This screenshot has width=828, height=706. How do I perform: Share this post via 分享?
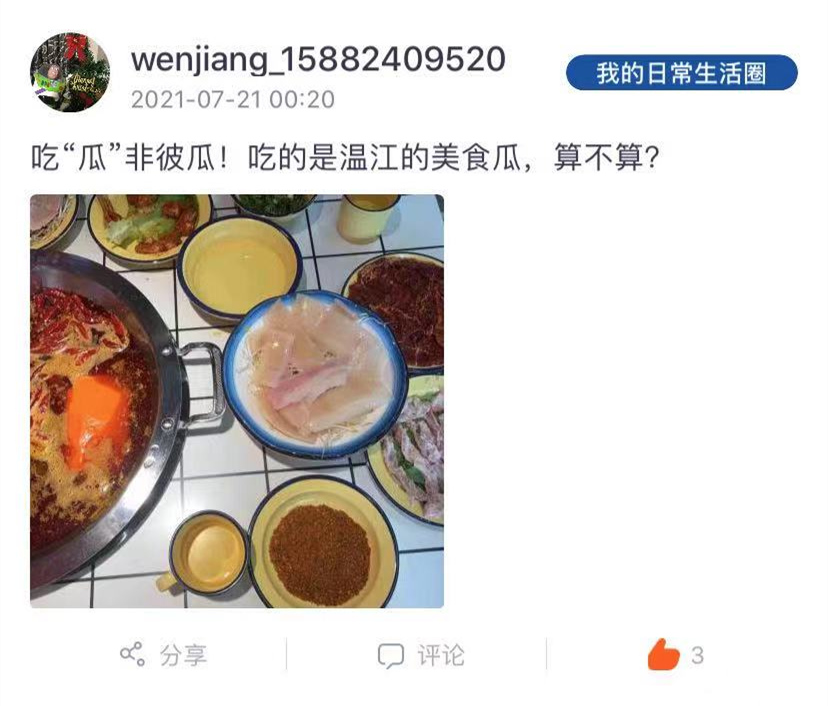pyautogui.click(x=163, y=656)
